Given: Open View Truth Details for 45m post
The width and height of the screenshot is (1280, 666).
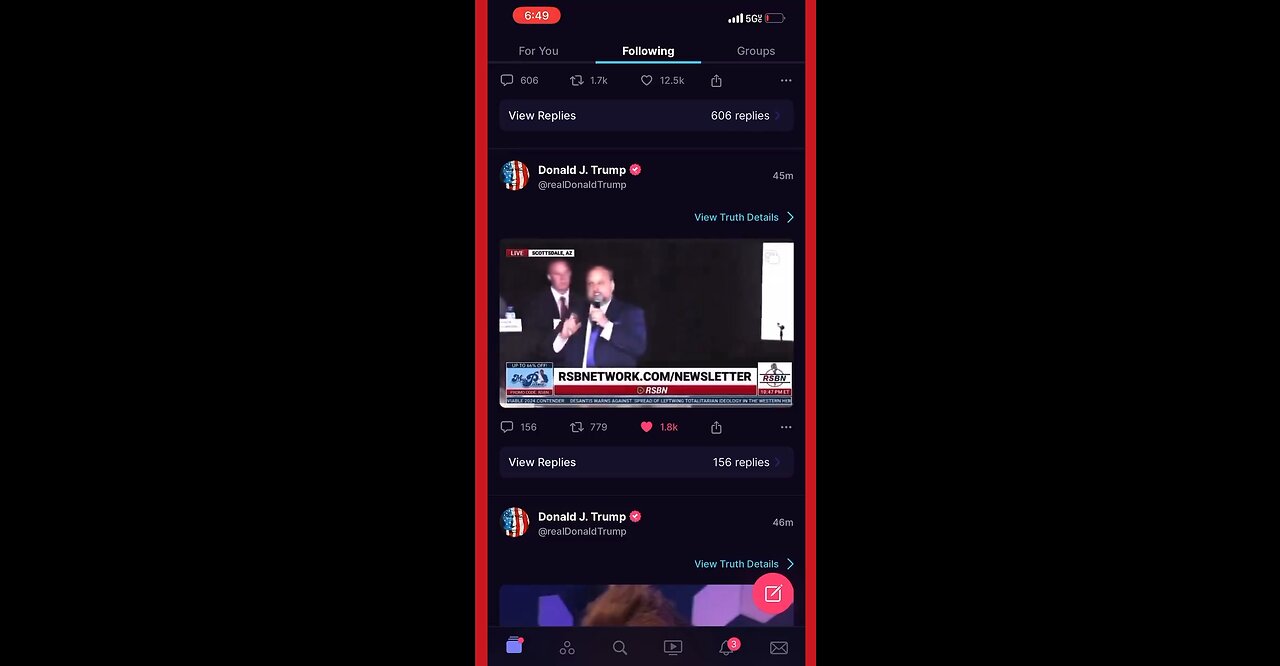Looking at the screenshot, I should pos(743,217).
